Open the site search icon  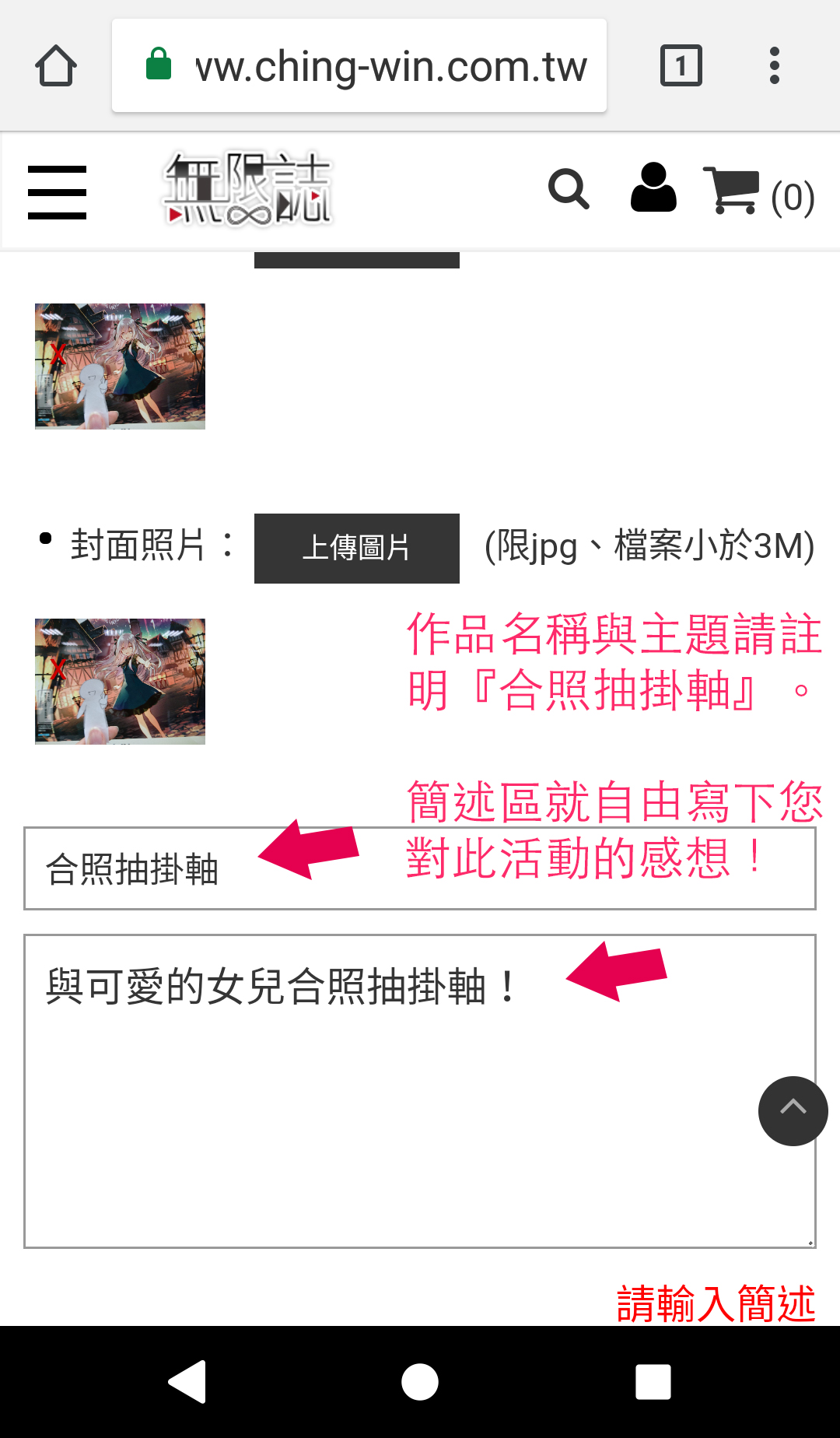[569, 189]
